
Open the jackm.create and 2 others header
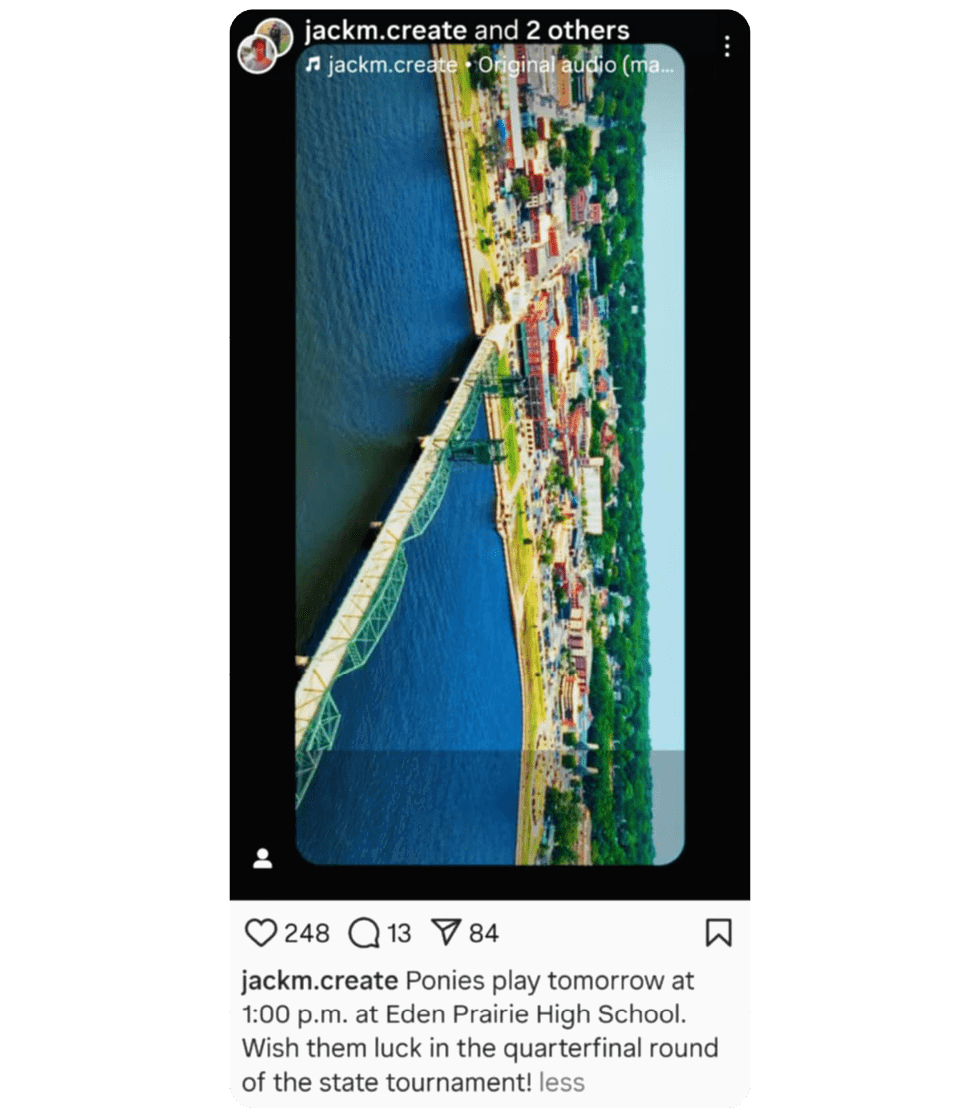466,31
